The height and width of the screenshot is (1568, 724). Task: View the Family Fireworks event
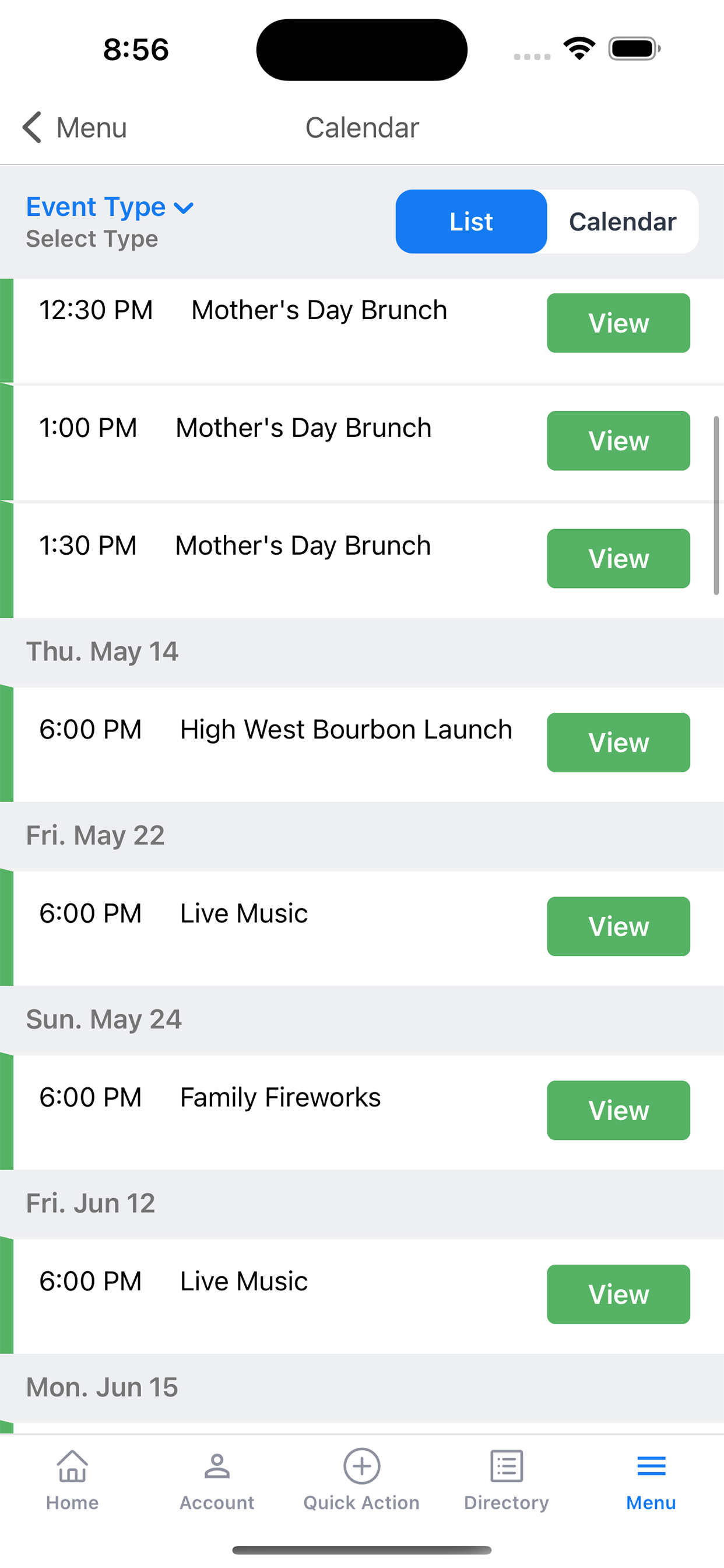pos(618,1110)
